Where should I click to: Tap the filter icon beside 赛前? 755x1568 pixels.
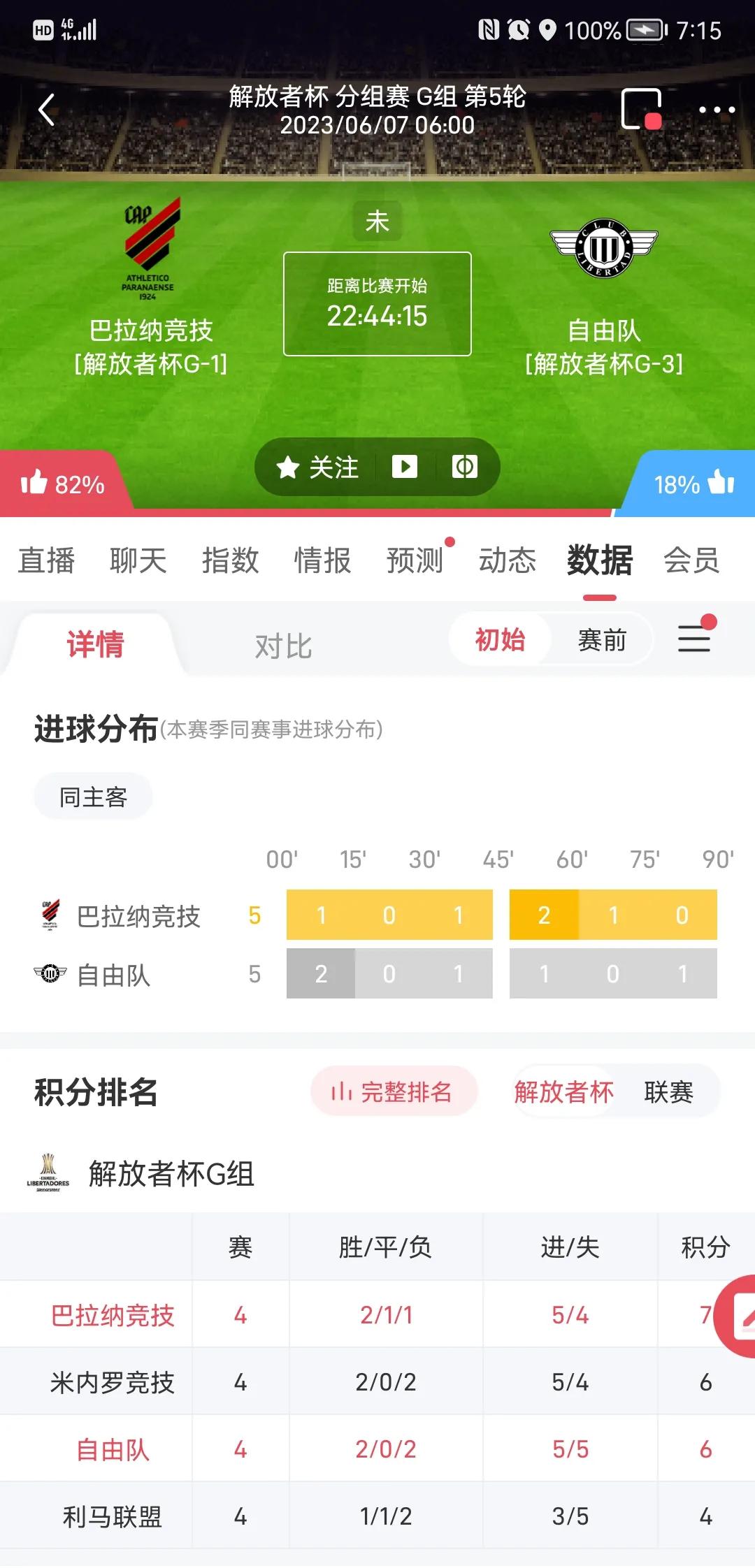(x=694, y=639)
